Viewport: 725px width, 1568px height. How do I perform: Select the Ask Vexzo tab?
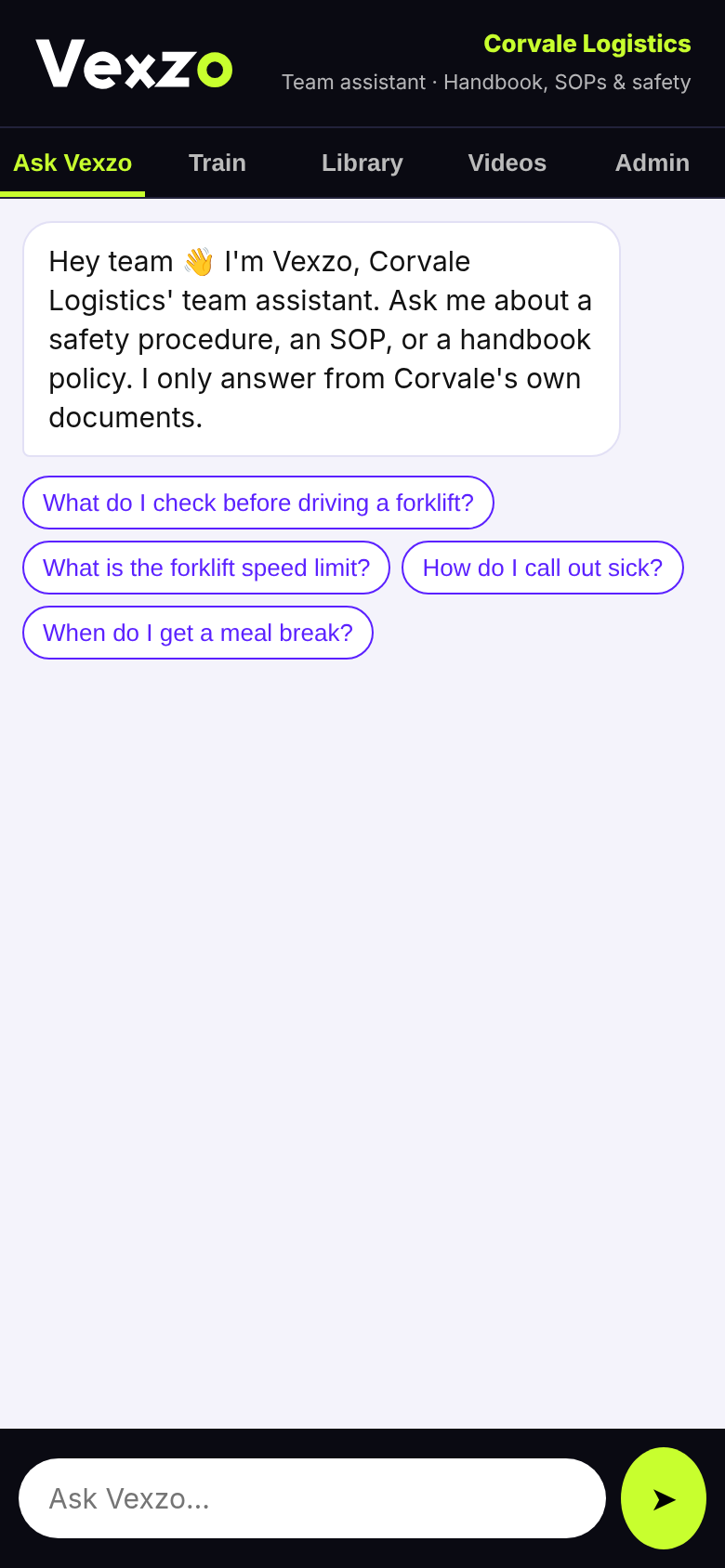click(x=72, y=163)
